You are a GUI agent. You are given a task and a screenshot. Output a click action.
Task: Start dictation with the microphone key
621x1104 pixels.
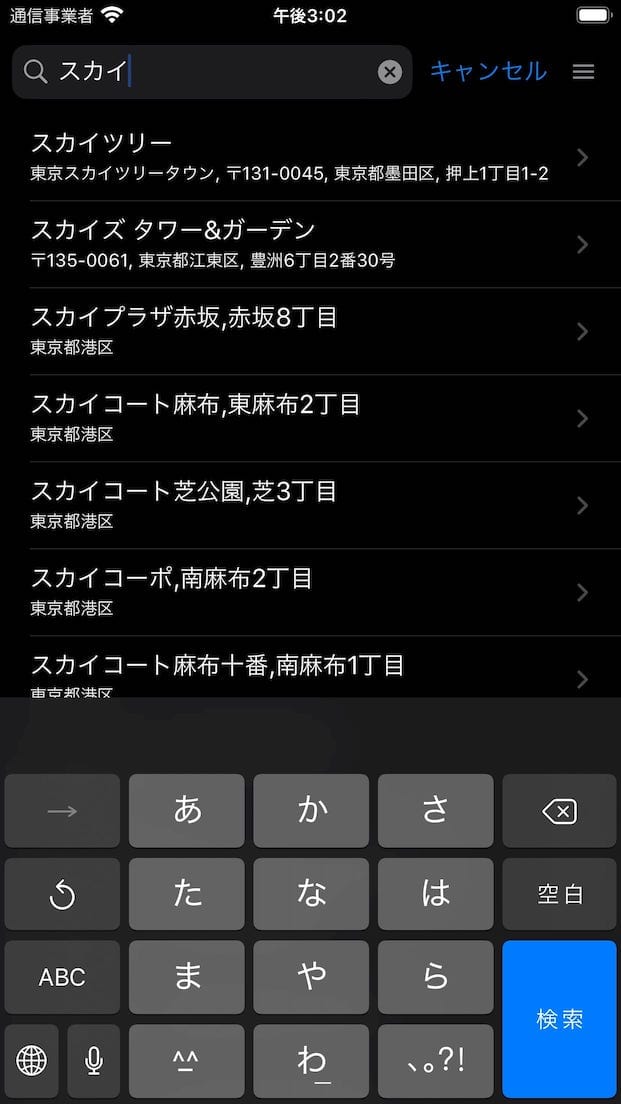point(94,1059)
